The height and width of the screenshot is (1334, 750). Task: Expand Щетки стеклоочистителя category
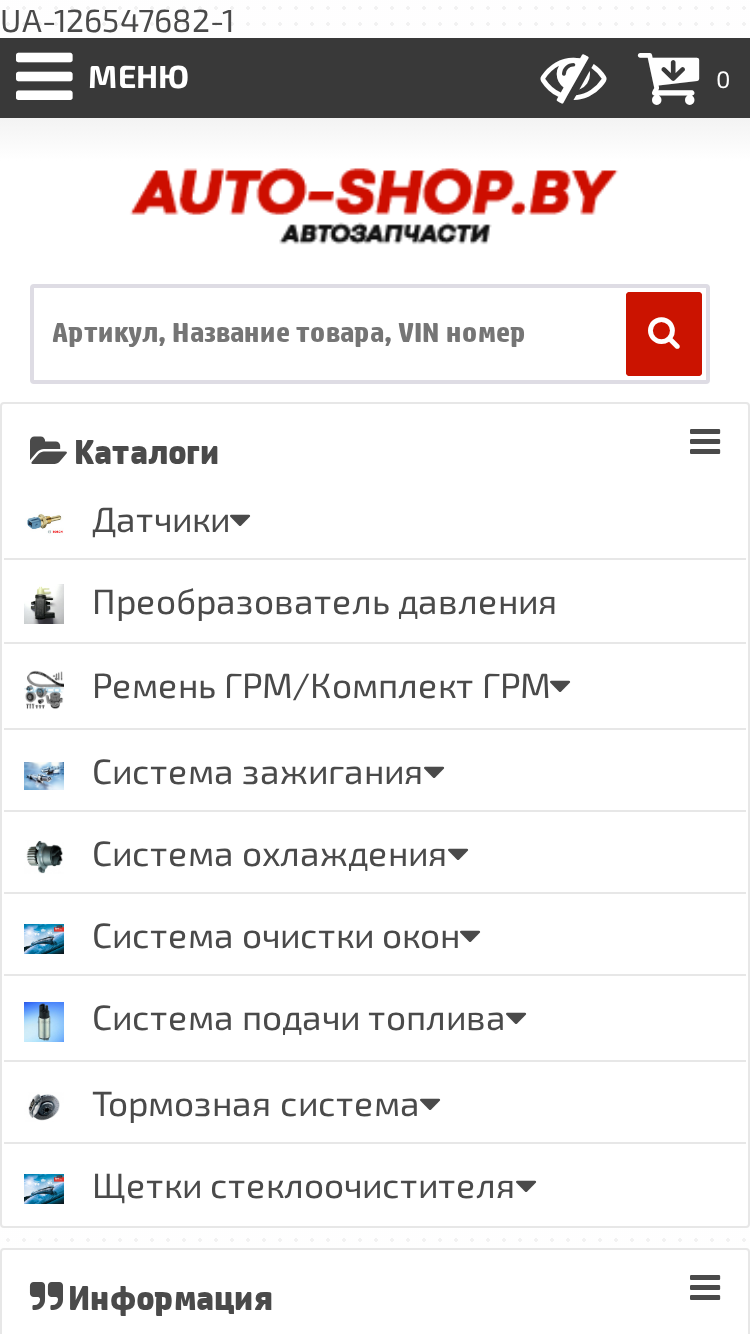point(314,1186)
